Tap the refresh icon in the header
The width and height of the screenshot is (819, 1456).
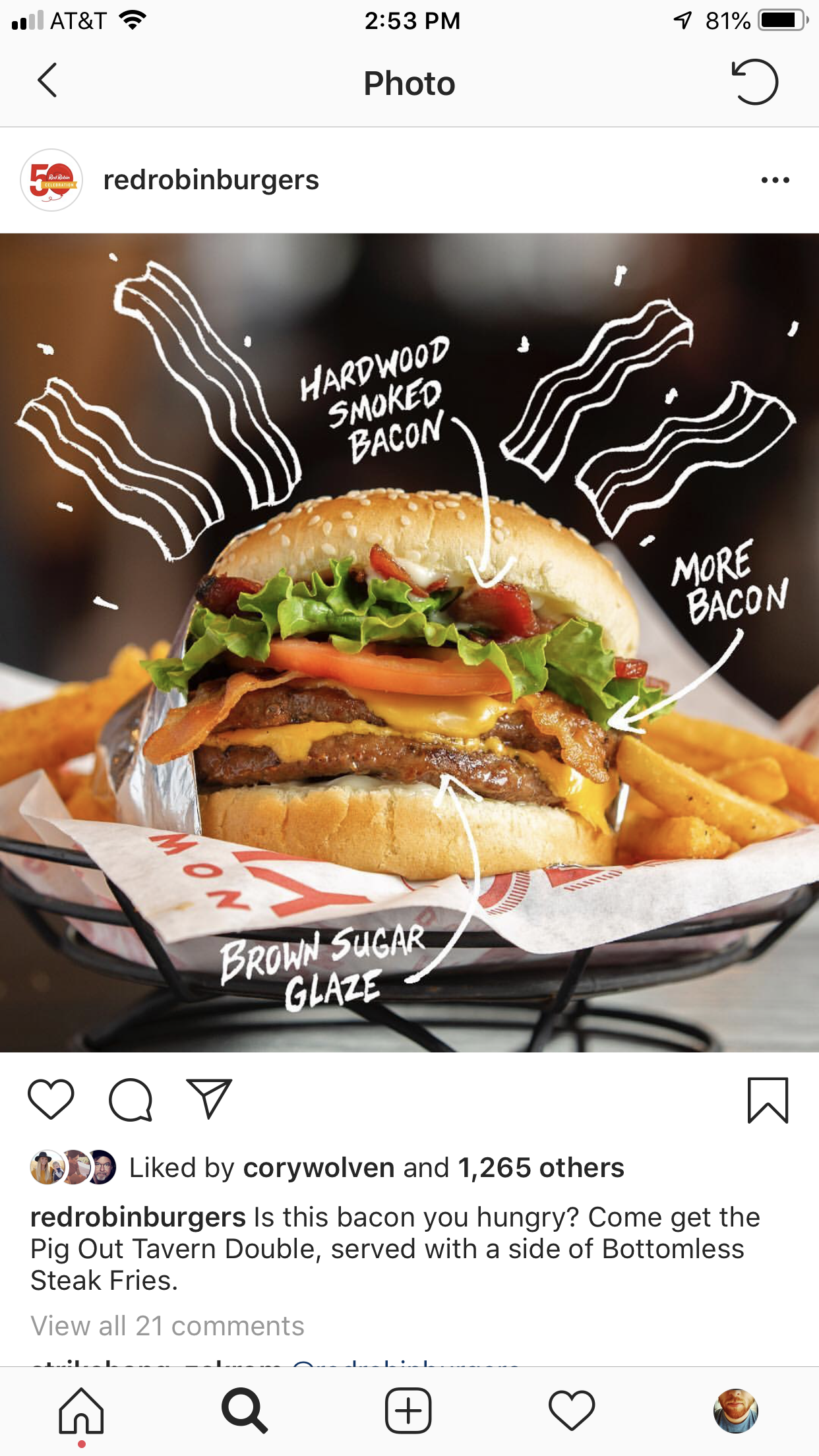755,82
